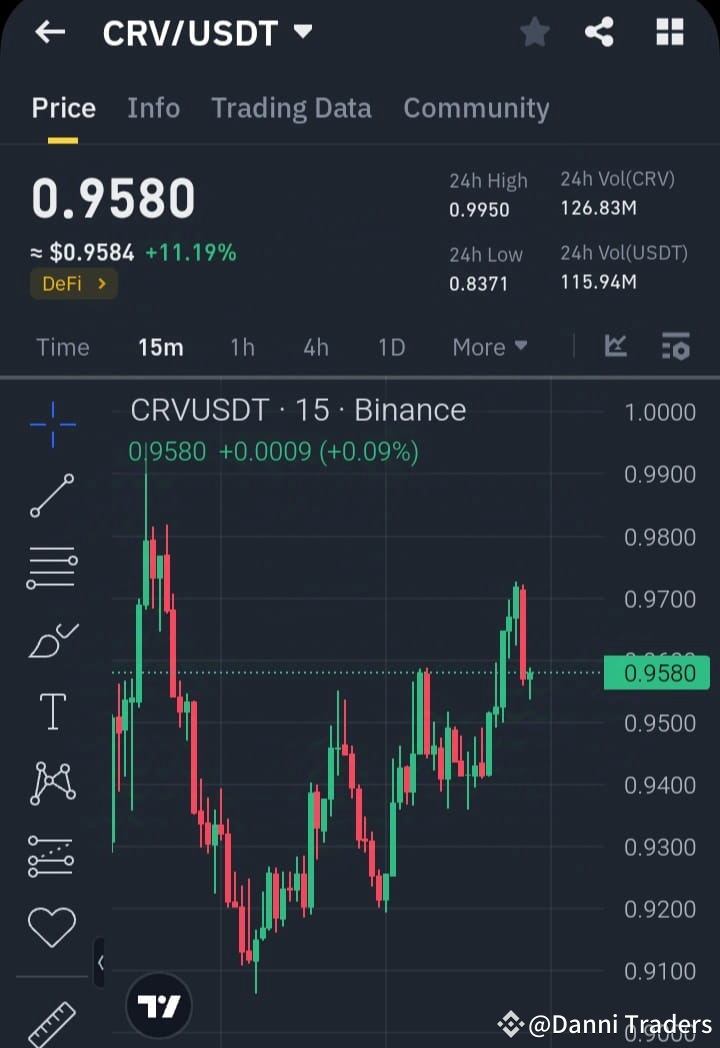Pick the brush drawing tool
This screenshot has height=1048, width=720.
(52, 639)
